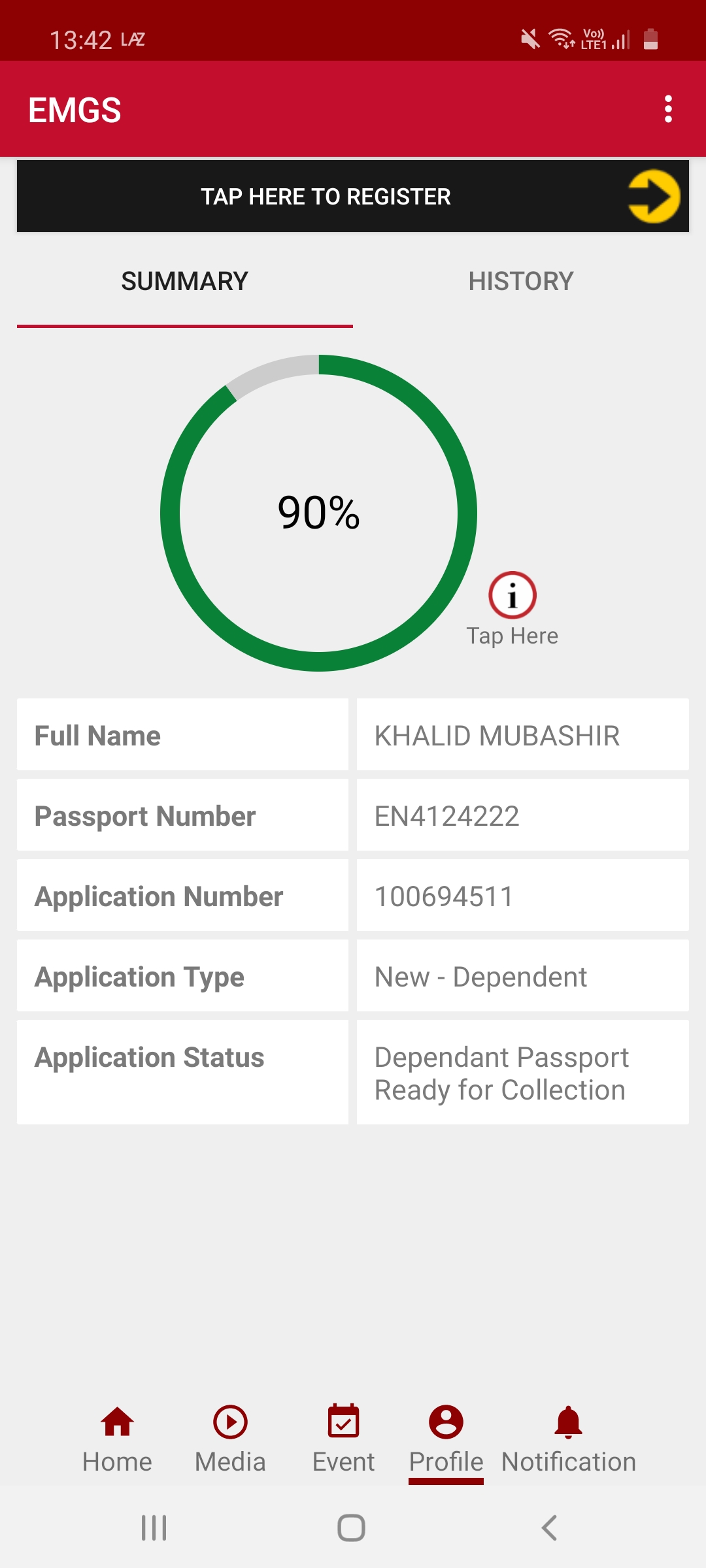Tap the register banner
This screenshot has width=706, height=1568.
[x=353, y=196]
